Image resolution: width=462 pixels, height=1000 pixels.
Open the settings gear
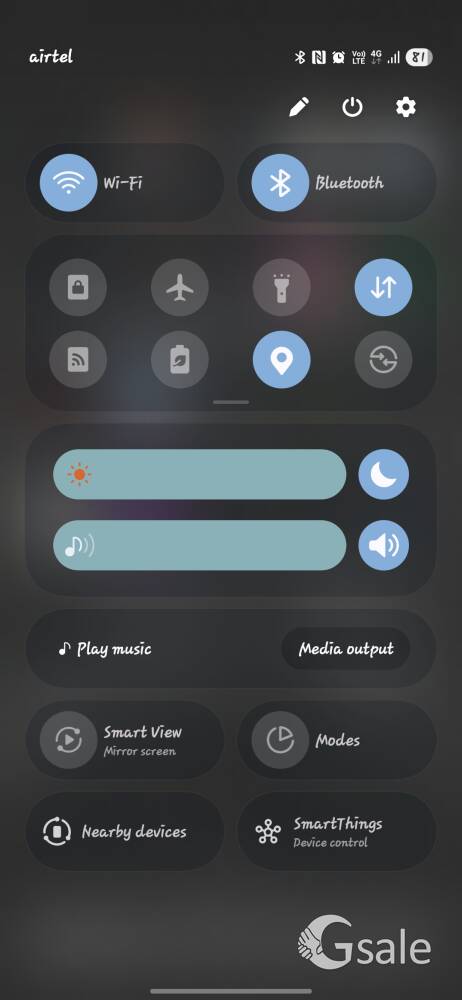pos(406,107)
